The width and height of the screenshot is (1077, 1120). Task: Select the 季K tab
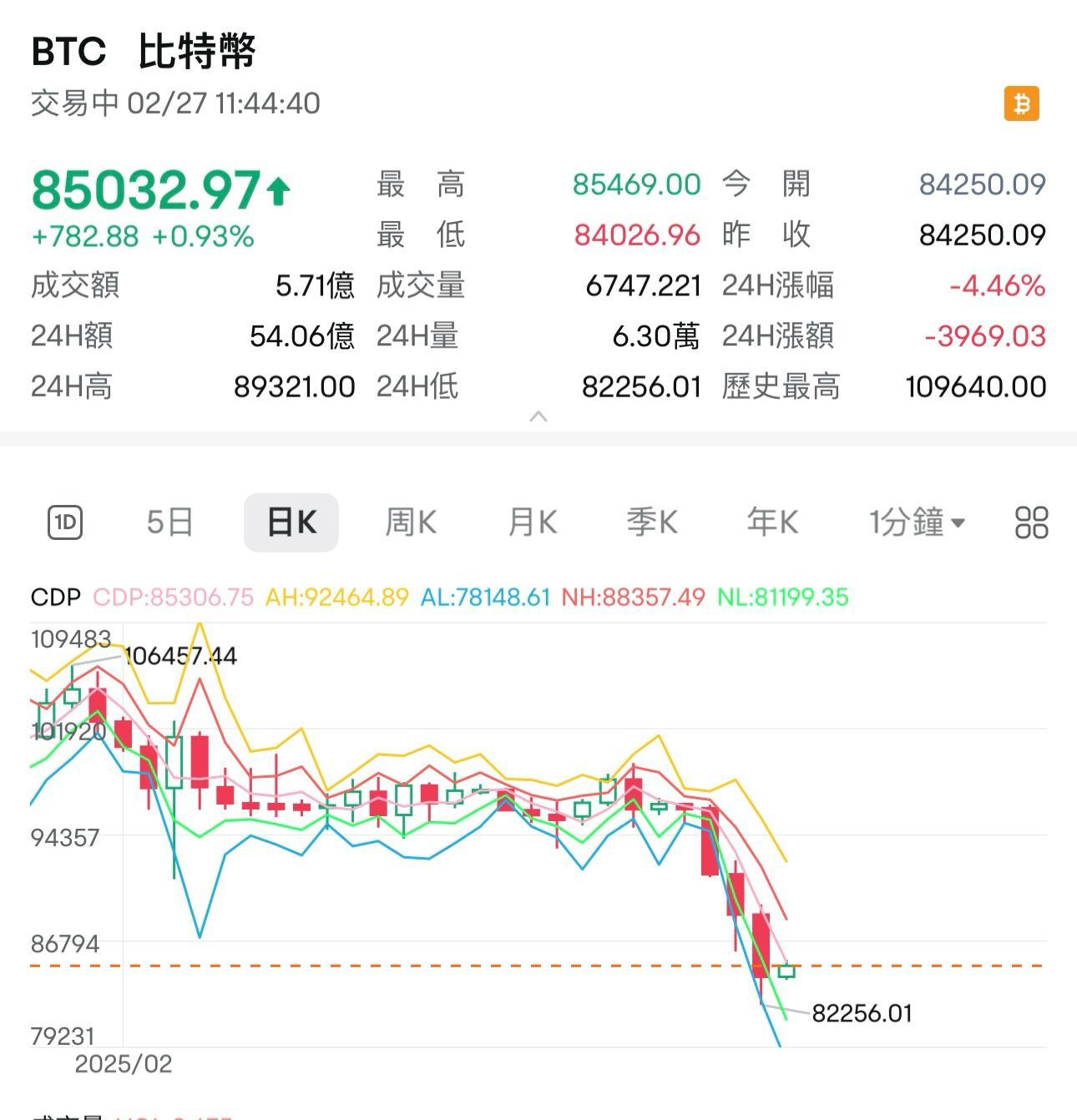coord(651,522)
